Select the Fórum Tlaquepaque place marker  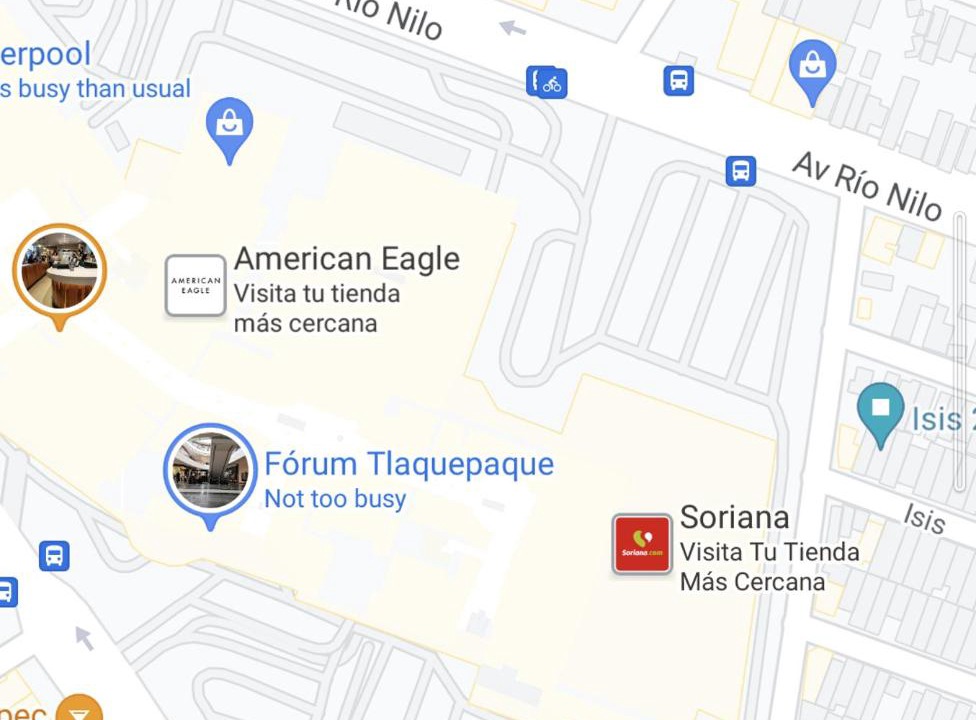click(x=210, y=471)
